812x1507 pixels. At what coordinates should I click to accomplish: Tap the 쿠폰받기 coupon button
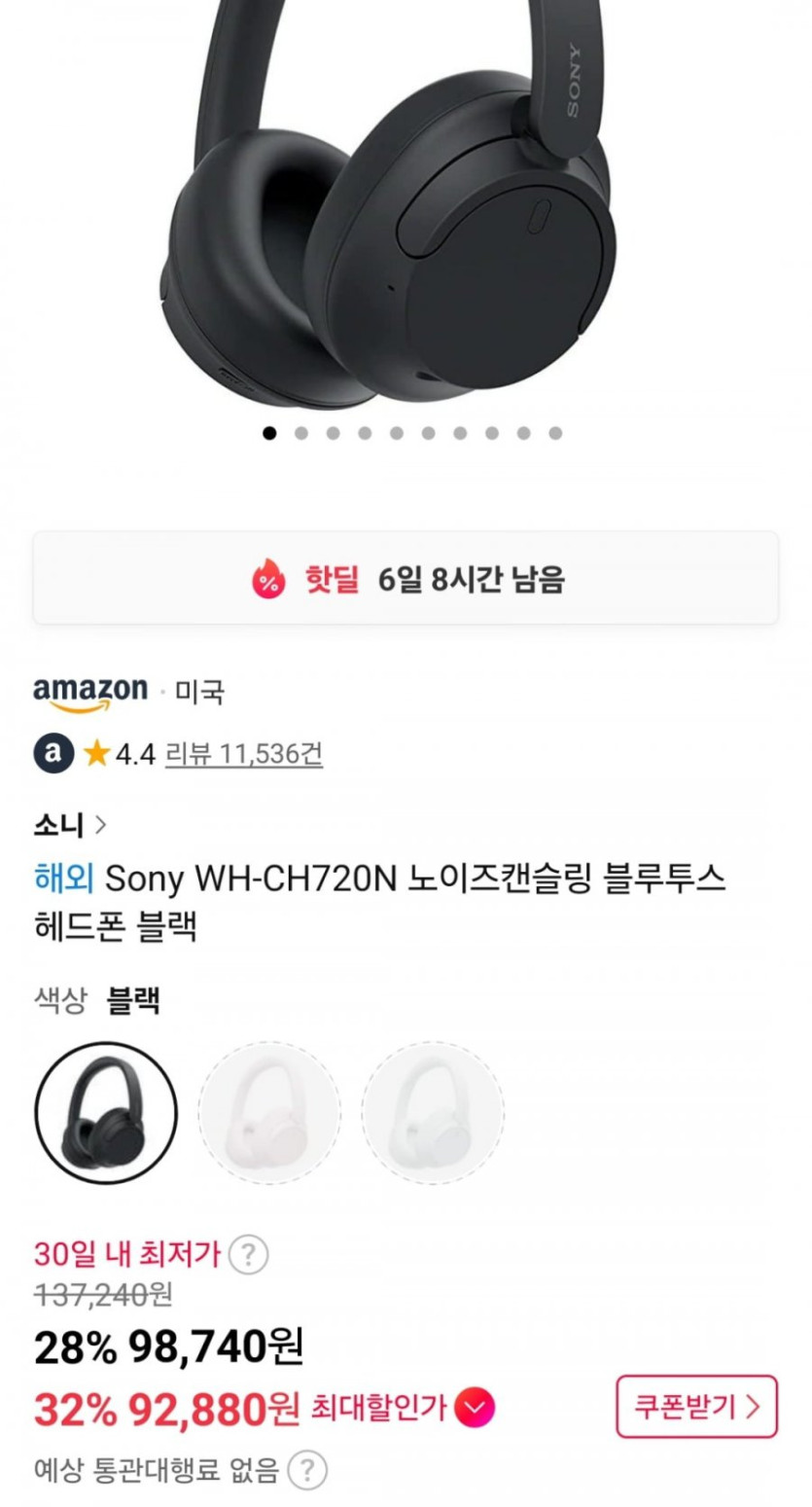click(x=696, y=1407)
